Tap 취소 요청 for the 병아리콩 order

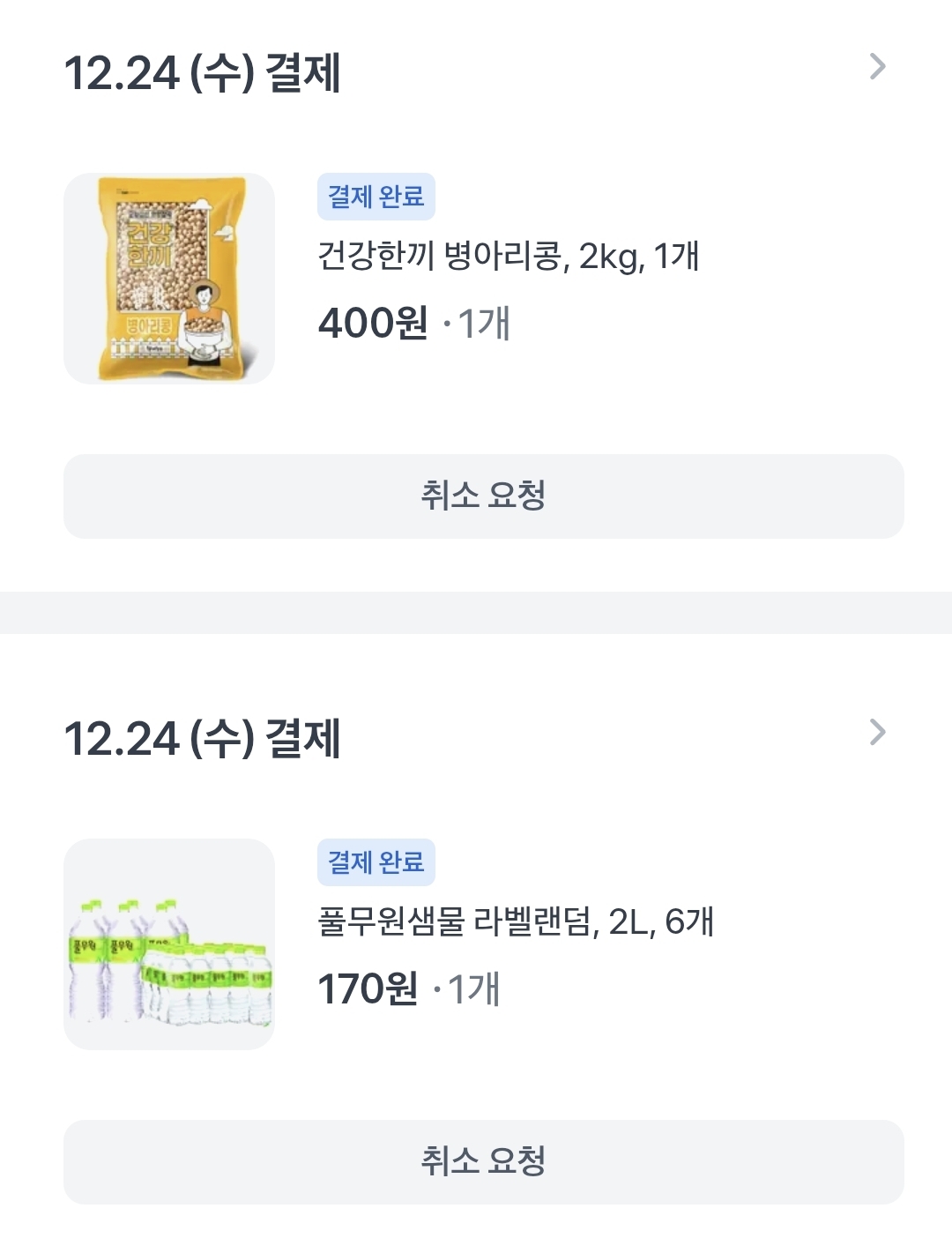coord(483,496)
